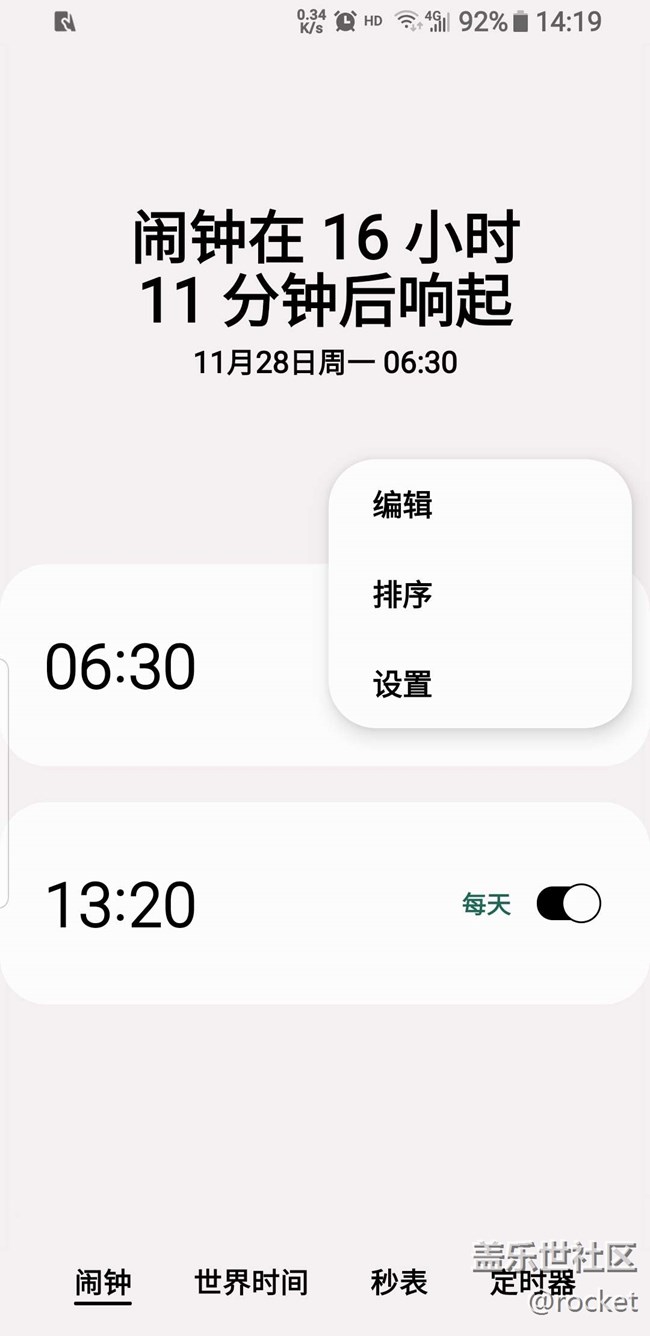The width and height of the screenshot is (650, 1336).
Task: Toggle the 13:20 alarm switch
Action: [x=568, y=904]
